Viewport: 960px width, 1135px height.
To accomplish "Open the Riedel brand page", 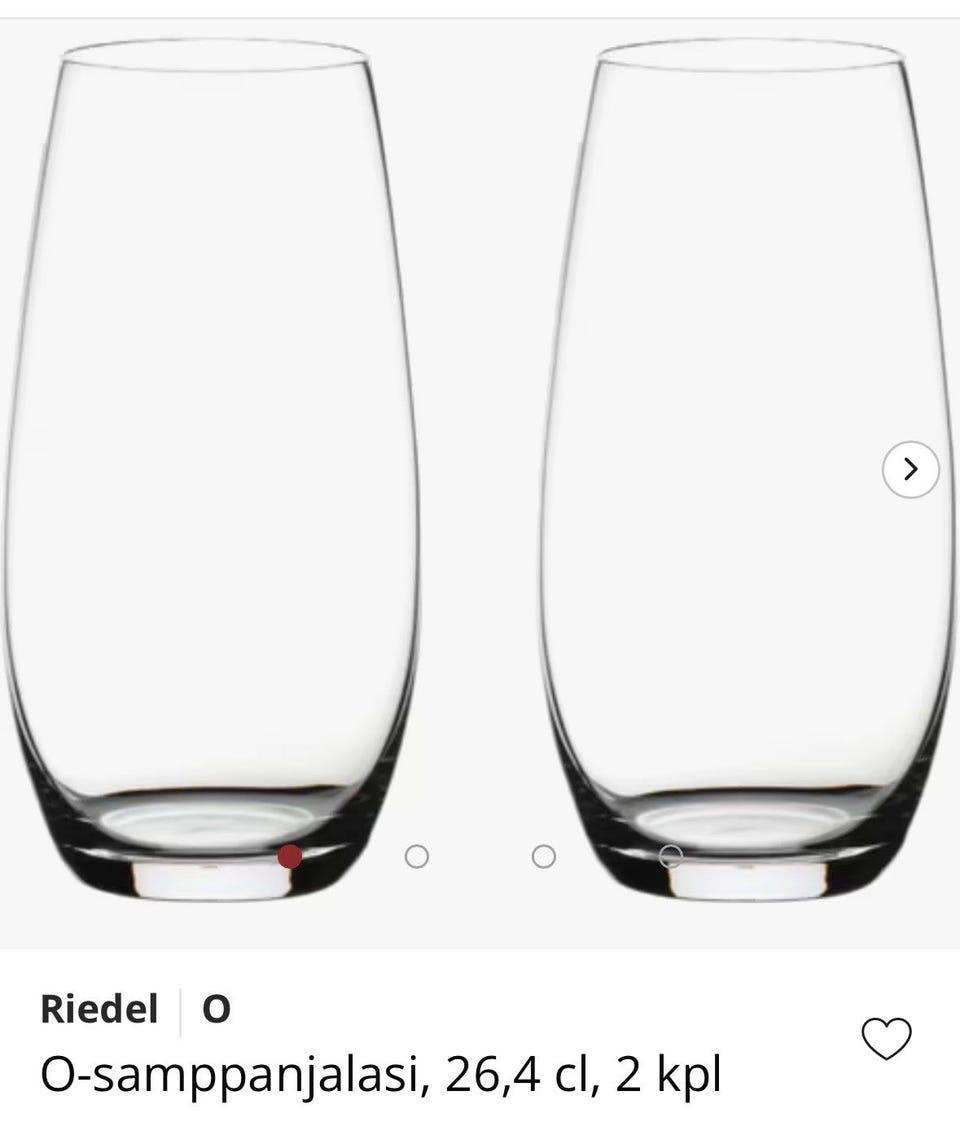I will click(99, 1009).
